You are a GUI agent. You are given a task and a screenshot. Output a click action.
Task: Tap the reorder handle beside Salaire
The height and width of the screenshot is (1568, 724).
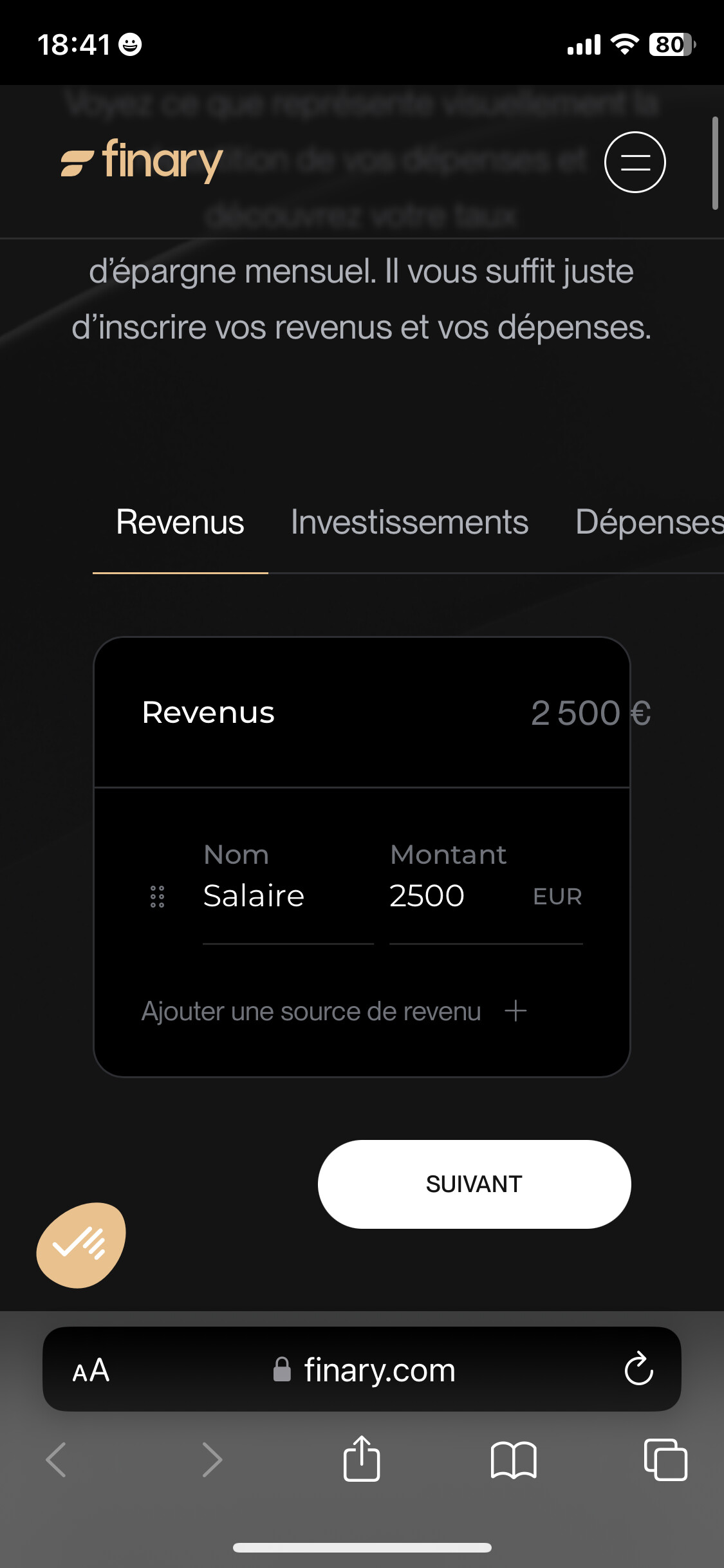point(157,896)
